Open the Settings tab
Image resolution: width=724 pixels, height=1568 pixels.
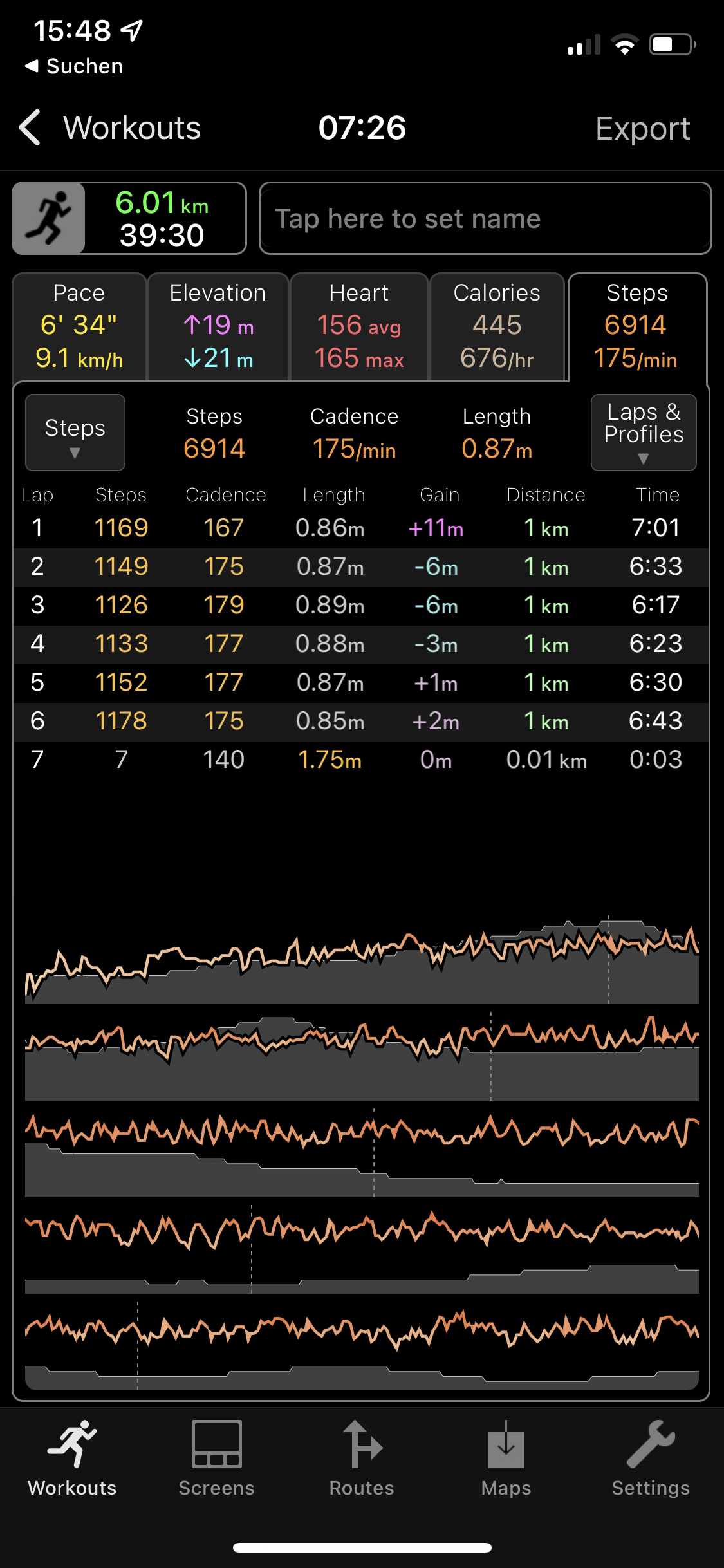click(x=651, y=1459)
